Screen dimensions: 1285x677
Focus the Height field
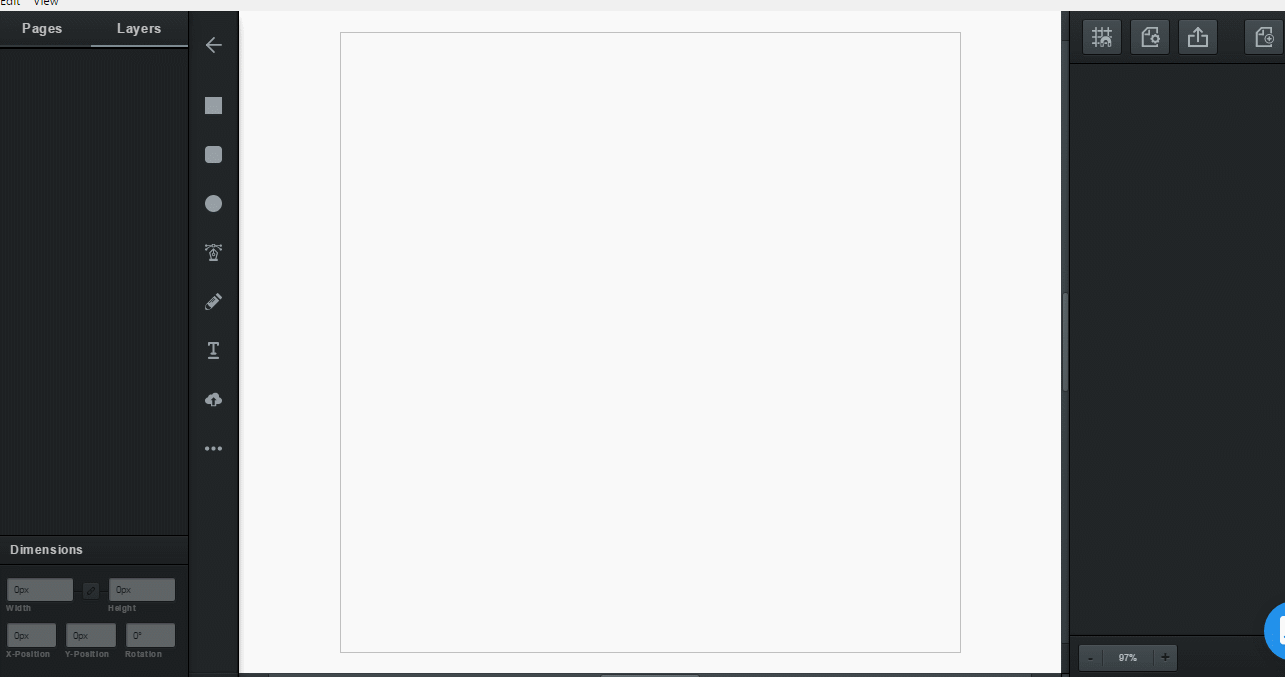[142, 590]
